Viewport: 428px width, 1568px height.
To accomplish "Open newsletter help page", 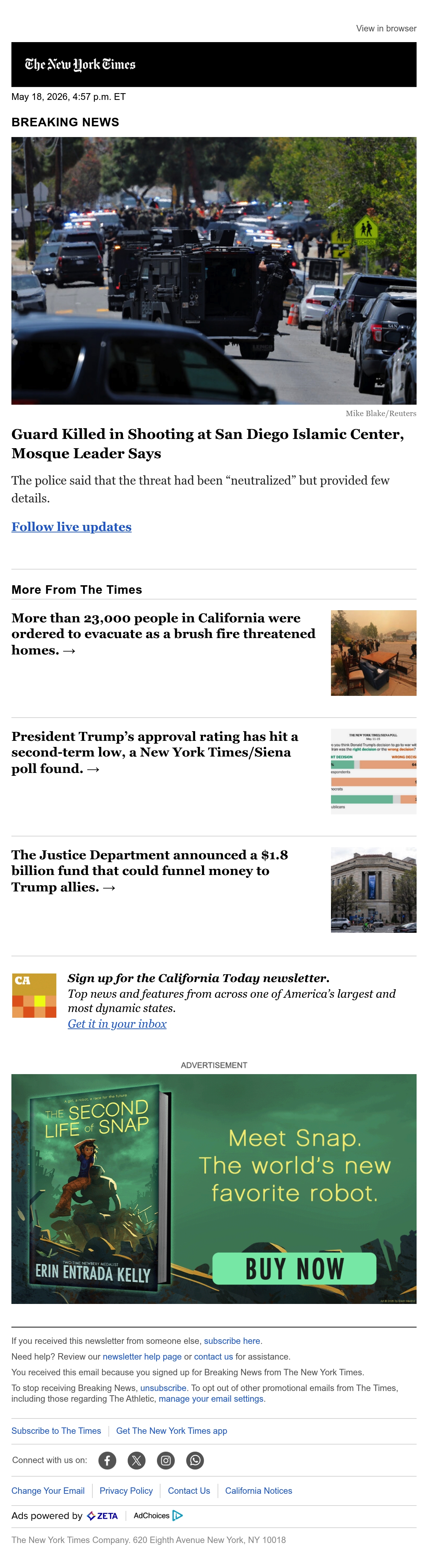I will (x=142, y=1357).
